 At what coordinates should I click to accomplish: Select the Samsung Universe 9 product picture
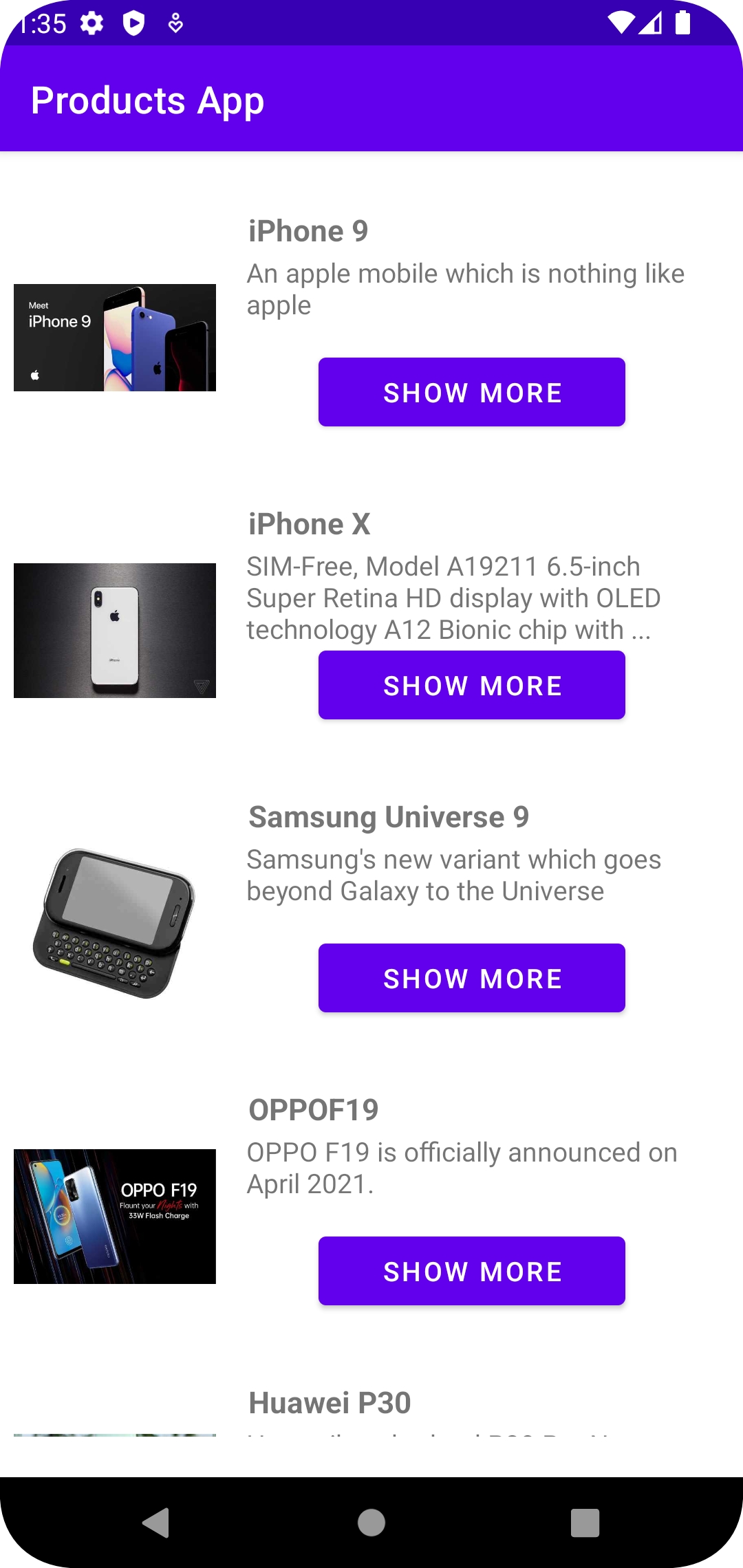point(115,924)
